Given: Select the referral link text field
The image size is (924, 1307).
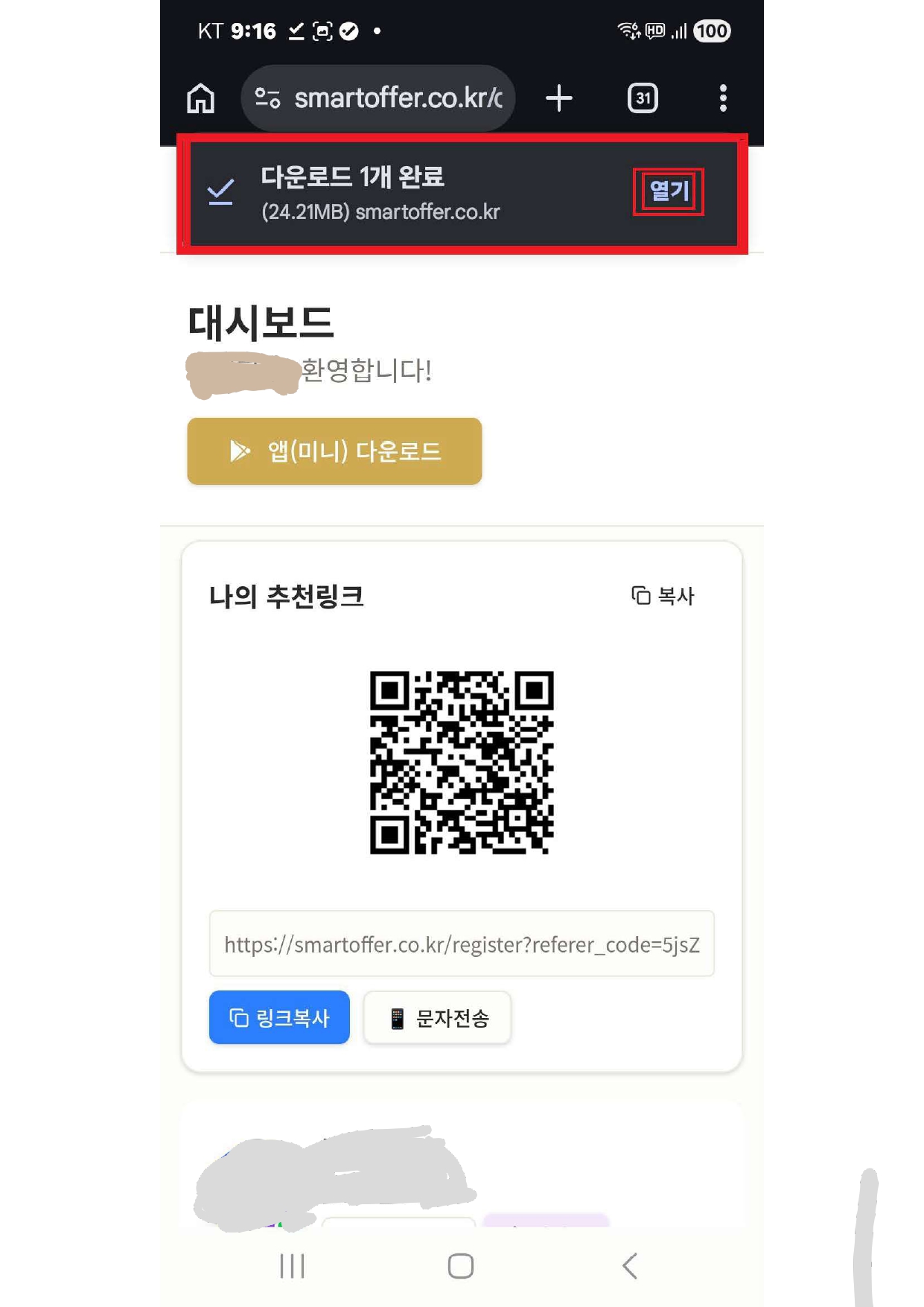Looking at the screenshot, I should point(462,944).
